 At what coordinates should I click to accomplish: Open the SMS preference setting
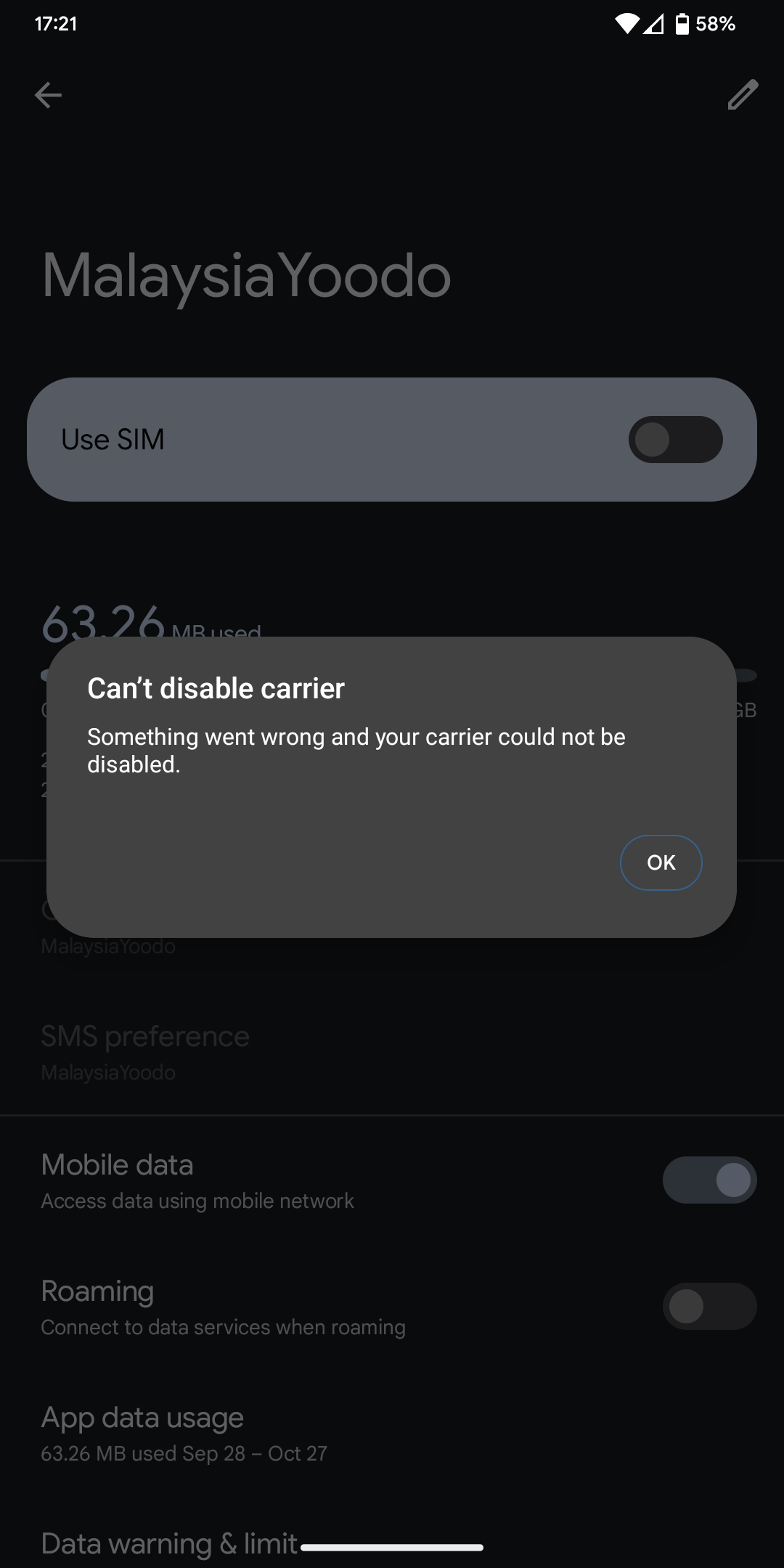coord(392,1053)
